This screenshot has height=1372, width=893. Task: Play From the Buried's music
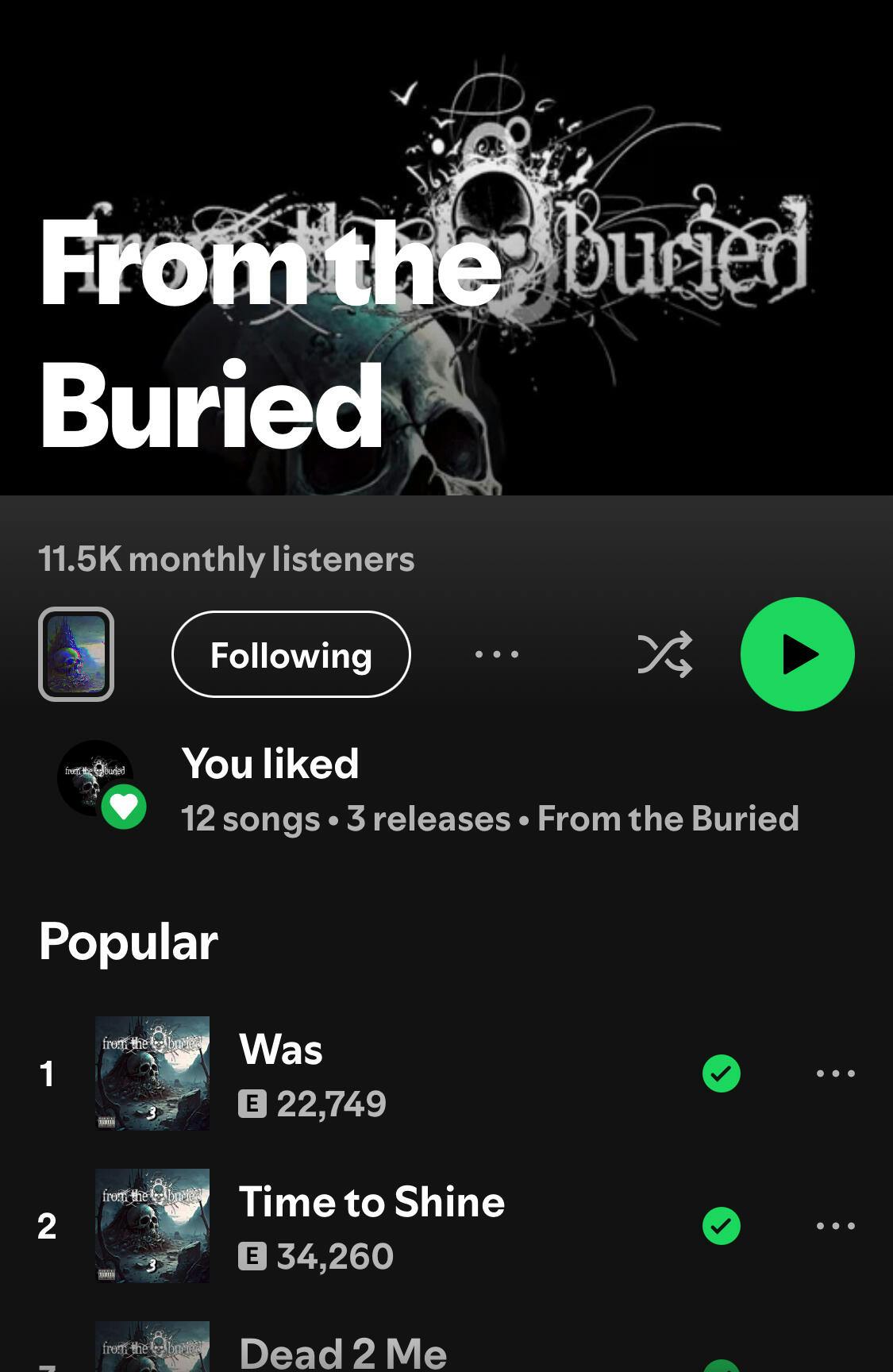tap(797, 654)
